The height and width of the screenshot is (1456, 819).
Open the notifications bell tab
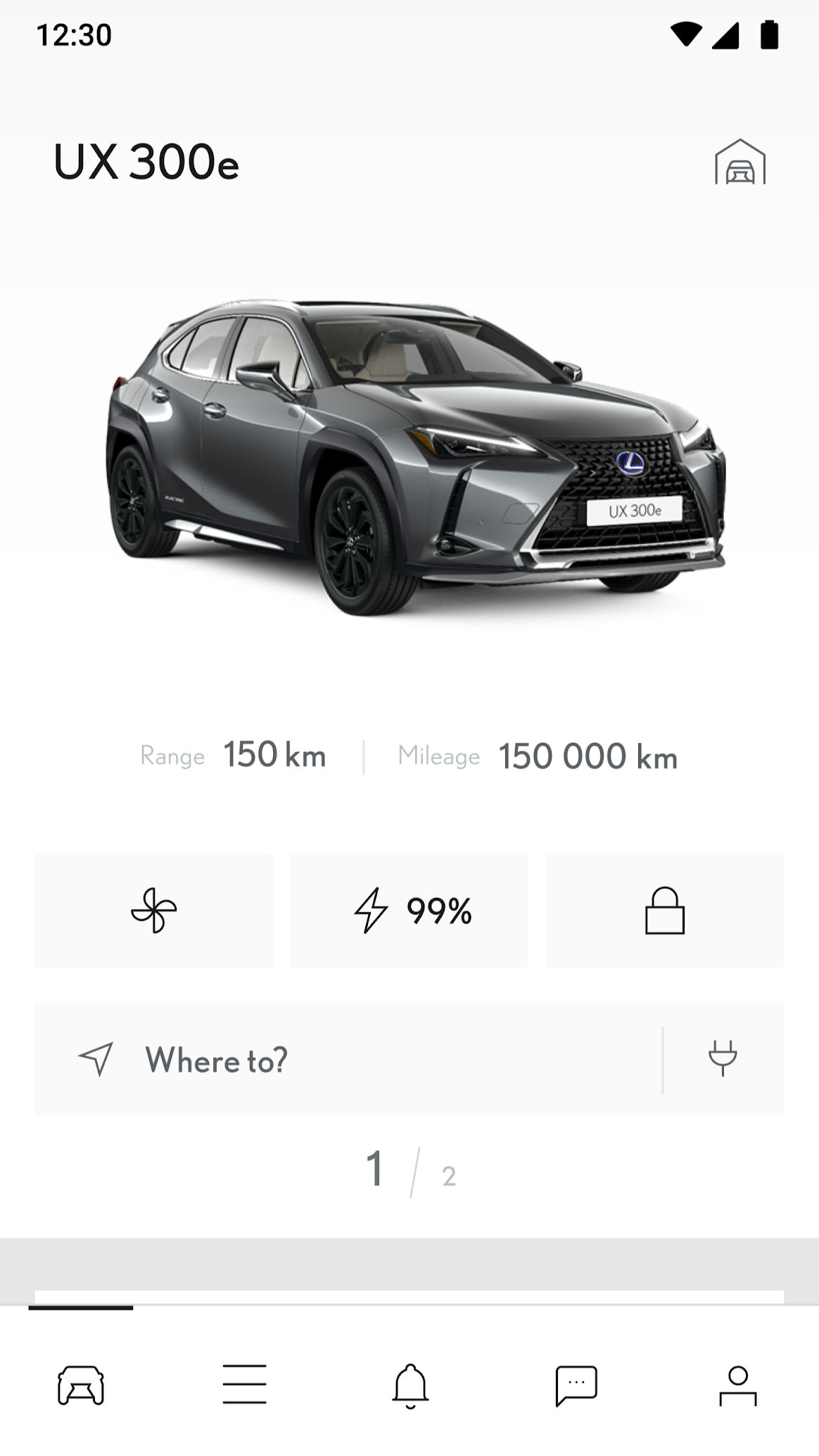pyautogui.click(x=410, y=1385)
